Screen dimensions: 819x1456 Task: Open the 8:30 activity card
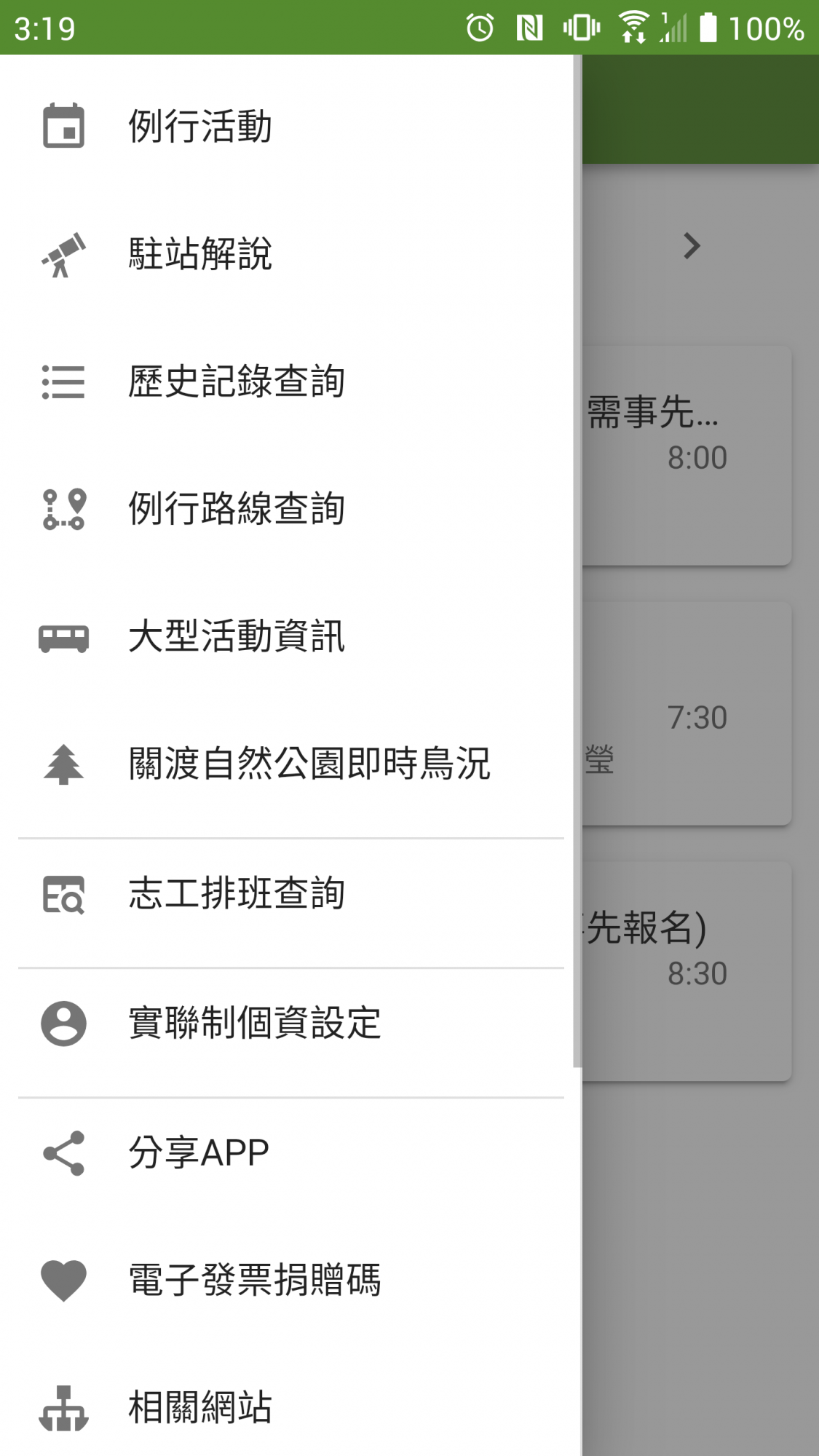coord(687,971)
